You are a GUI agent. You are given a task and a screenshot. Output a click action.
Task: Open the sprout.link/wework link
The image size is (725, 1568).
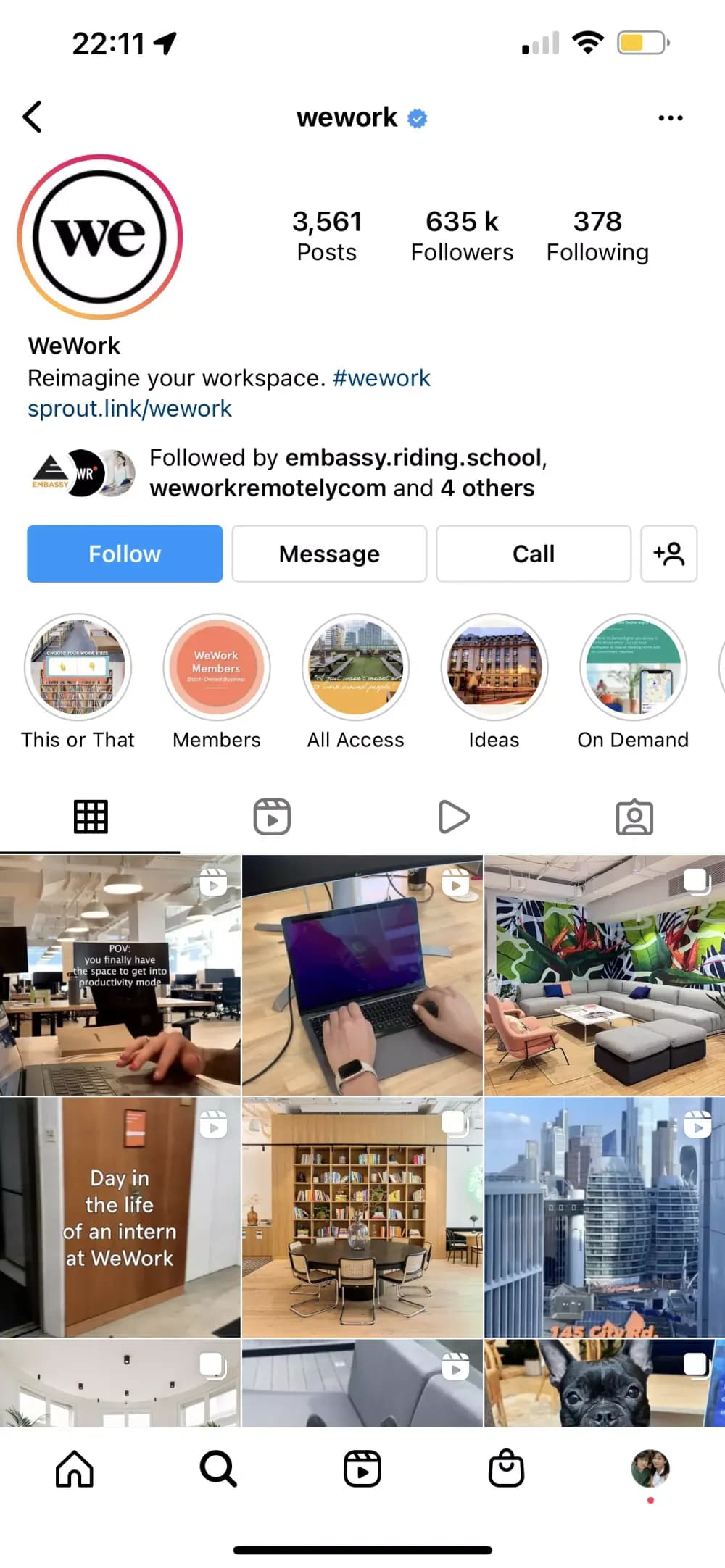pyautogui.click(x=130, y=409)
